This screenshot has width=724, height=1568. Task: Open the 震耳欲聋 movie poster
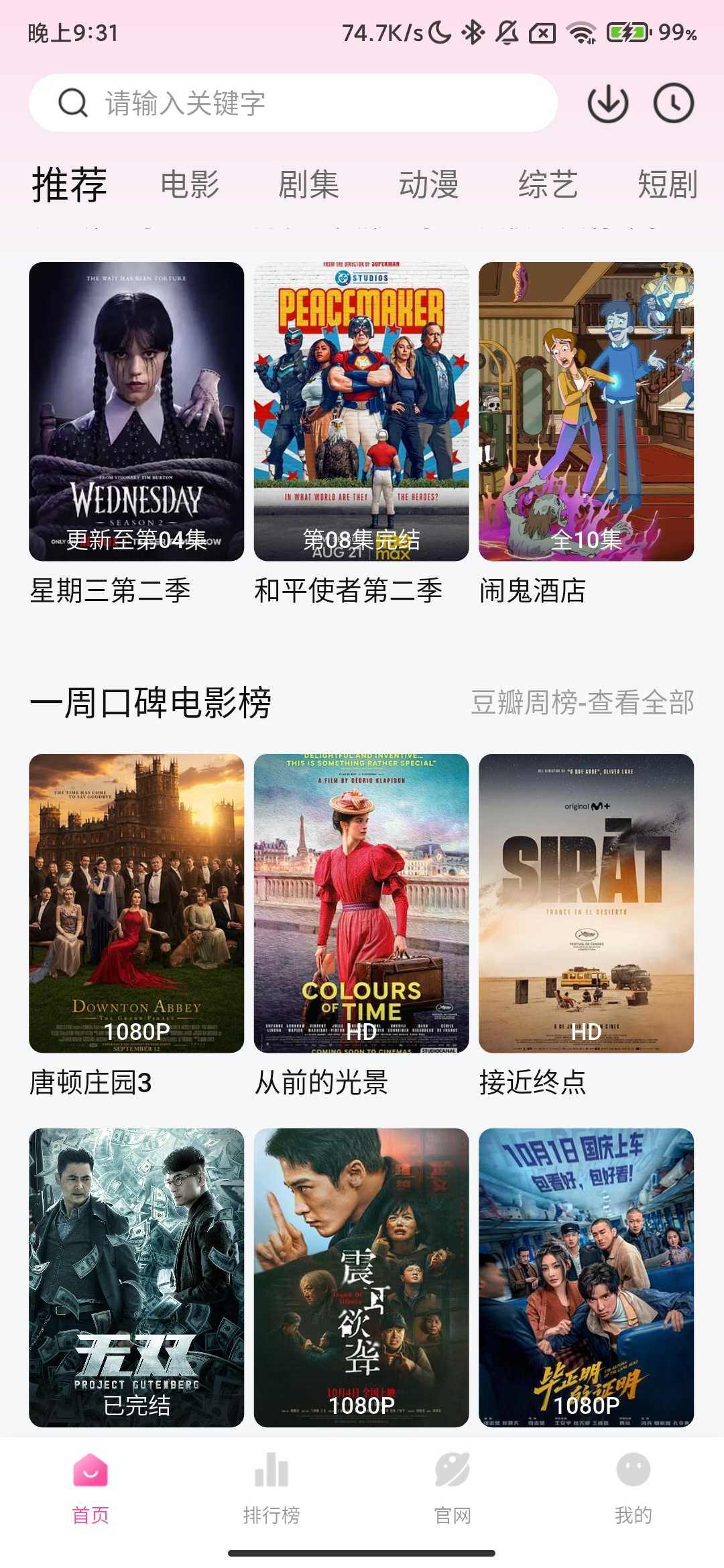tap(361, 1277)
